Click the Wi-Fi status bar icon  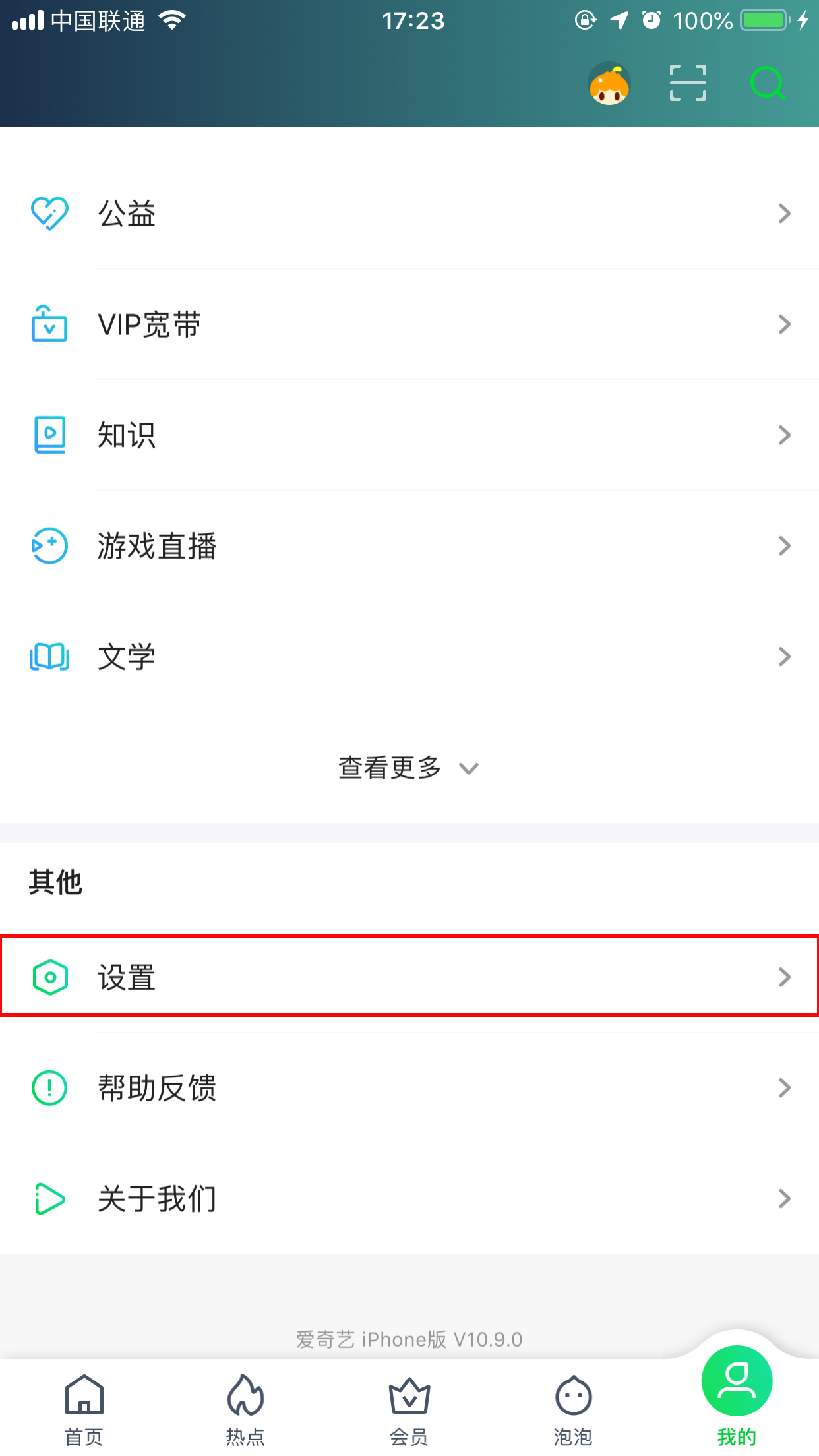[171, 20]
